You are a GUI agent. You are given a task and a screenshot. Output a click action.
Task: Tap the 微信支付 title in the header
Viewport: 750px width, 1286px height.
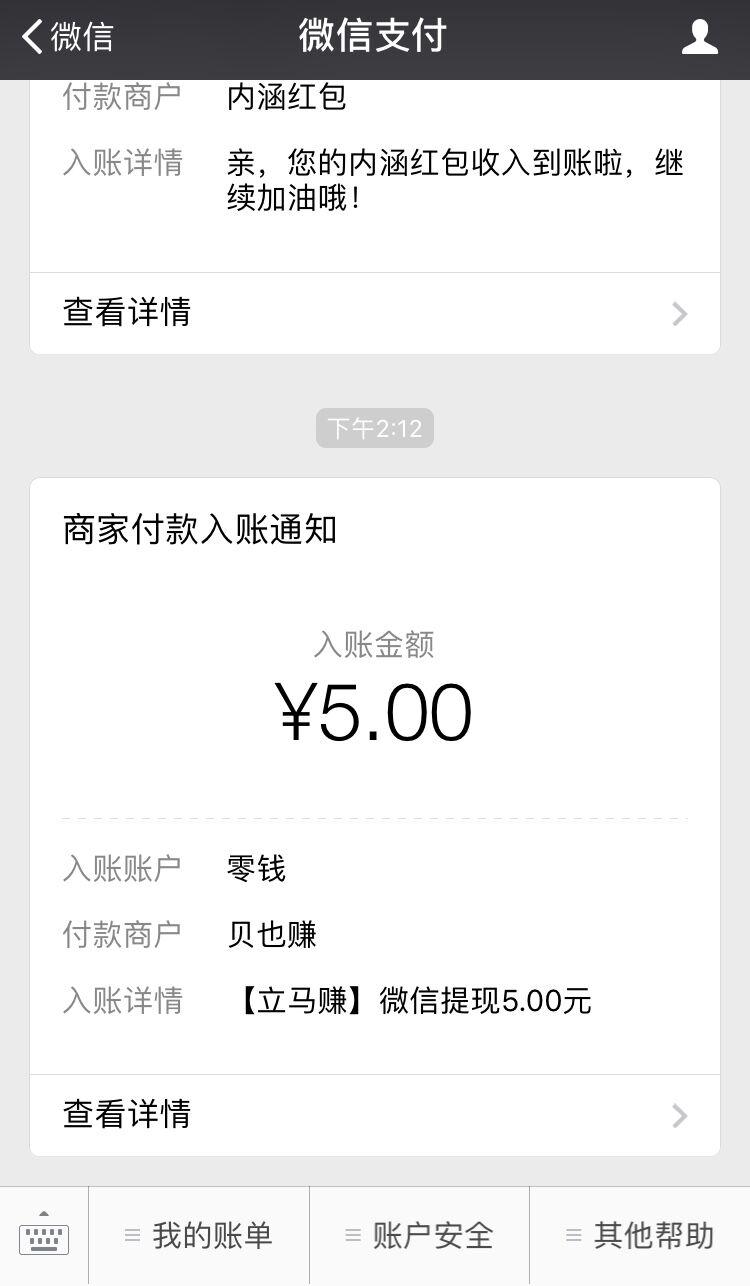[375, 36]
